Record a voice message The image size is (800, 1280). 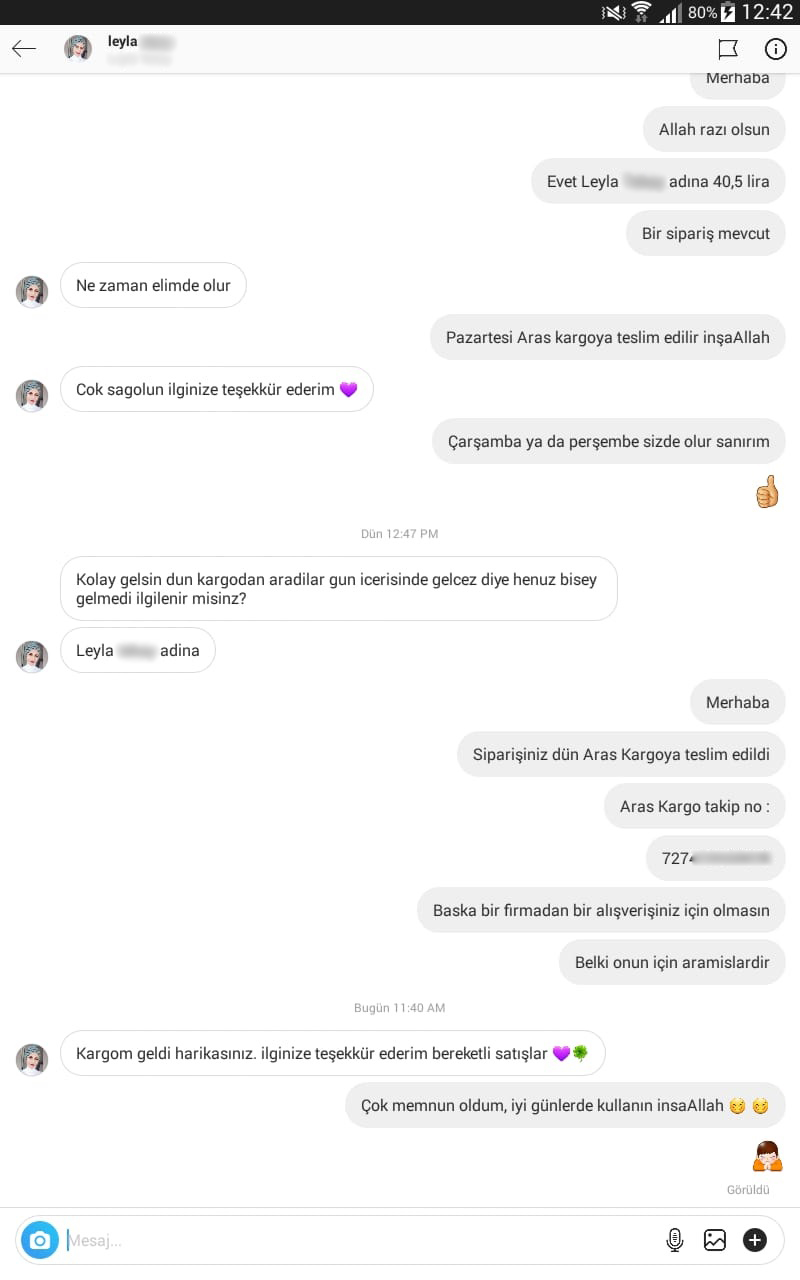(675, 1240)
